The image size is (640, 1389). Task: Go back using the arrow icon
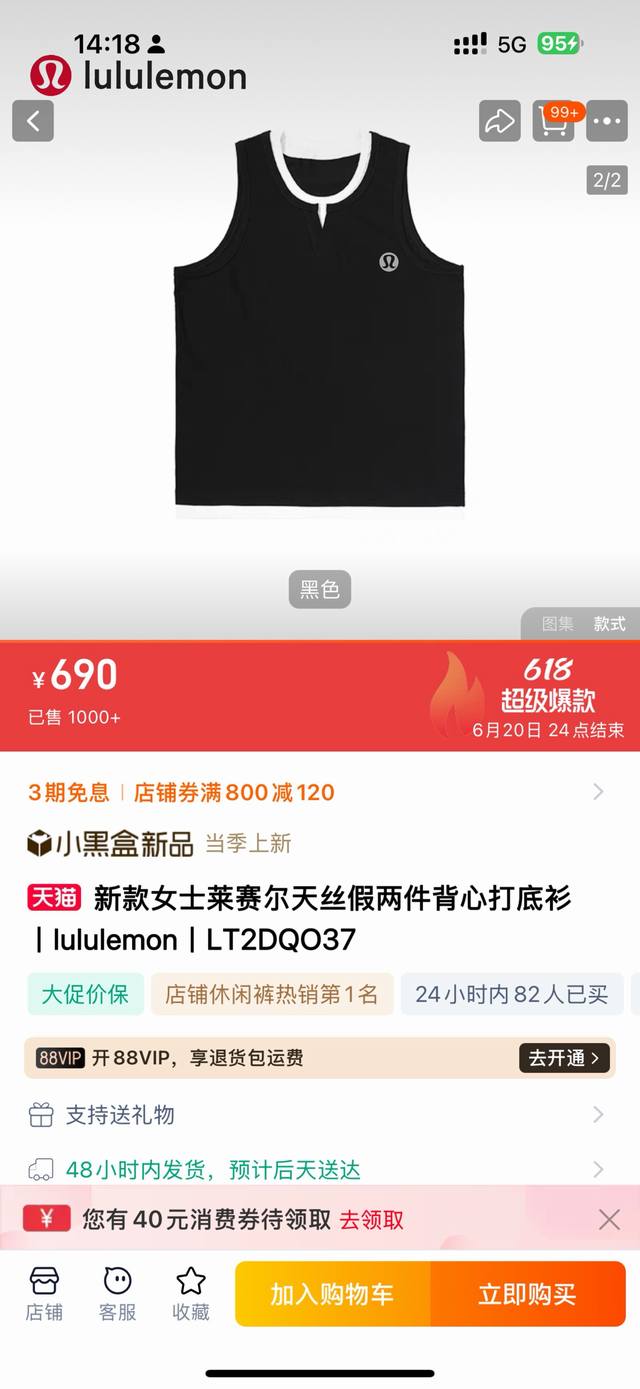point(33,122)
